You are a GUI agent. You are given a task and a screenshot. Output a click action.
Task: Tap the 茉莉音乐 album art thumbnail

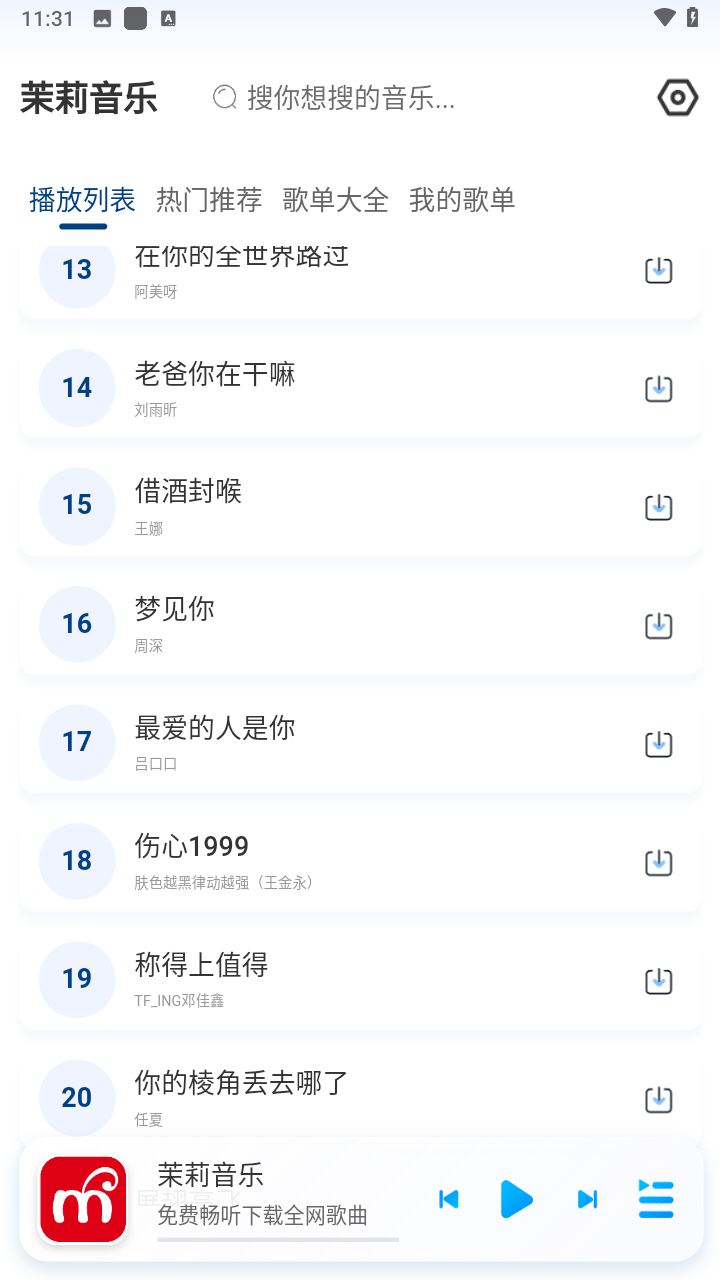point(82,1199)
